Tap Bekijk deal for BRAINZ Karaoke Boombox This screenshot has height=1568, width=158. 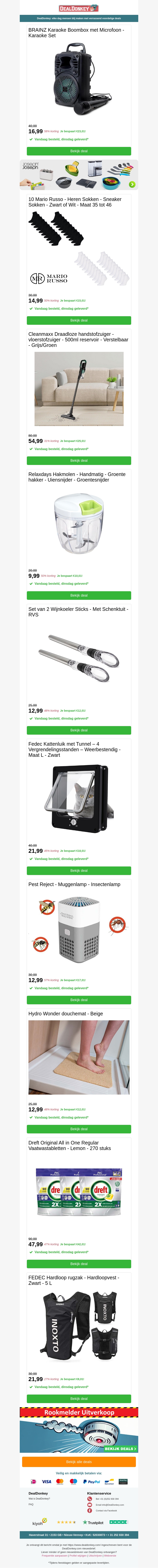[x=79, y=151]
